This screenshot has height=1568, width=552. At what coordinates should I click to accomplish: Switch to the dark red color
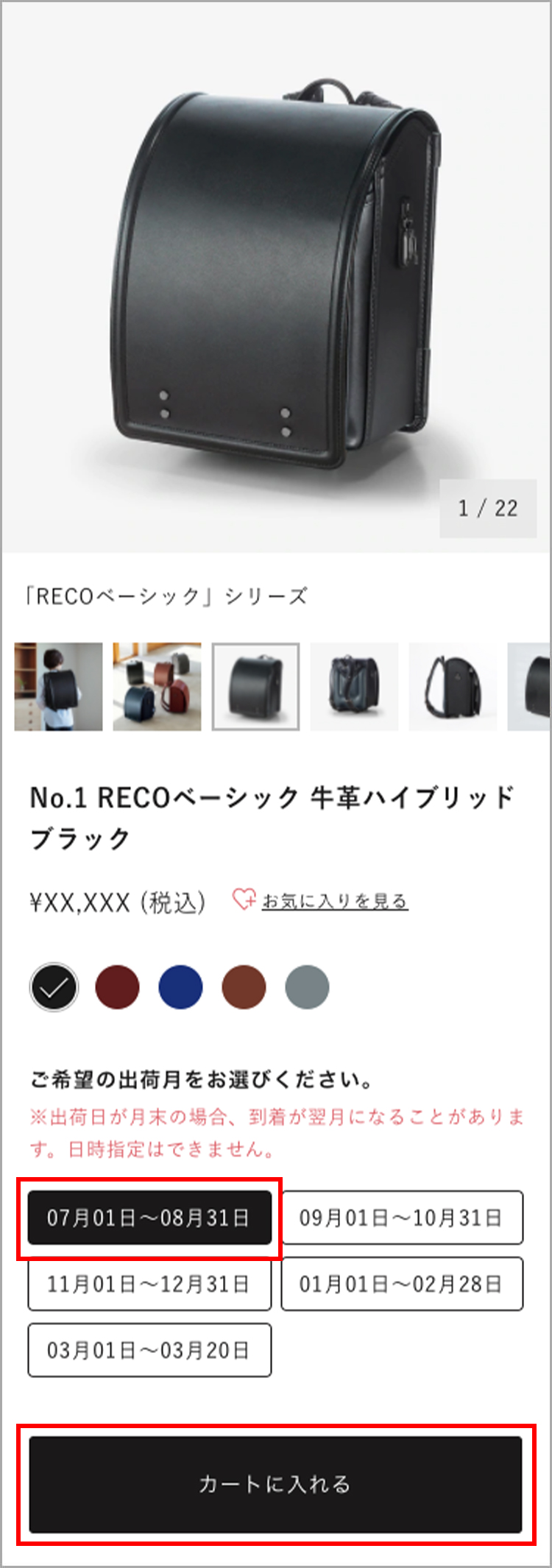point(117,987)
